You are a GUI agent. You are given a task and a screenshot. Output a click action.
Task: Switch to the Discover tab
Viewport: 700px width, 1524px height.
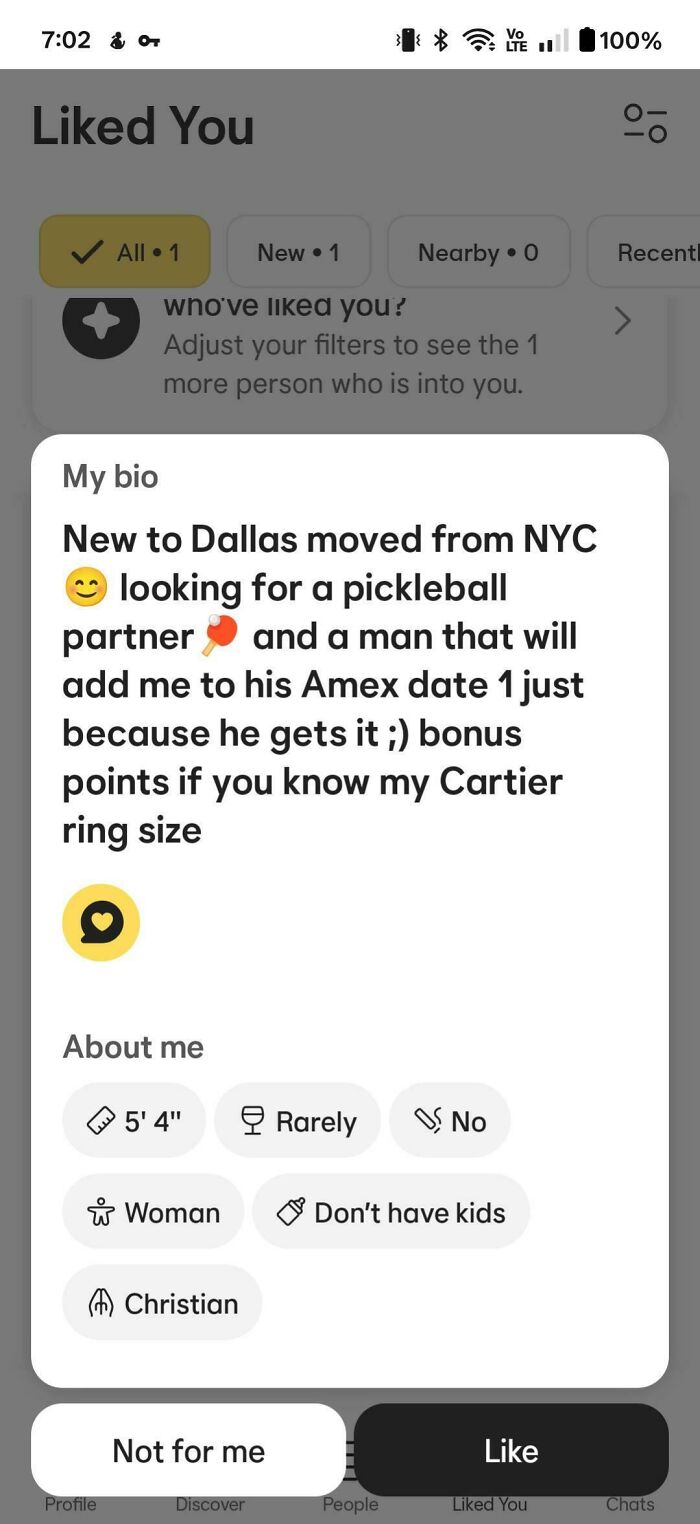click(210, 1503)
